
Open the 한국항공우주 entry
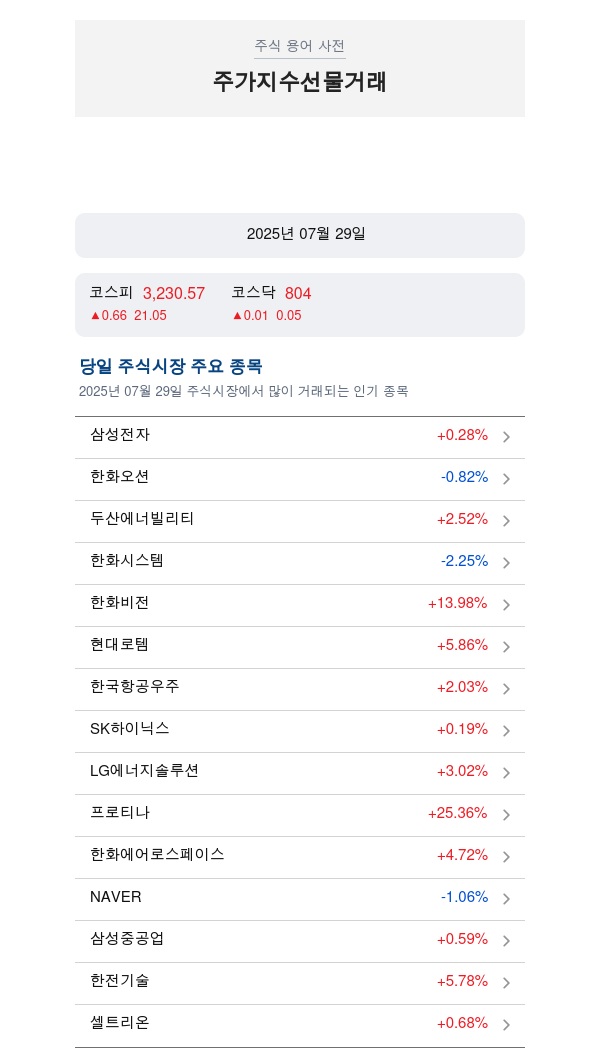(300, 689)
